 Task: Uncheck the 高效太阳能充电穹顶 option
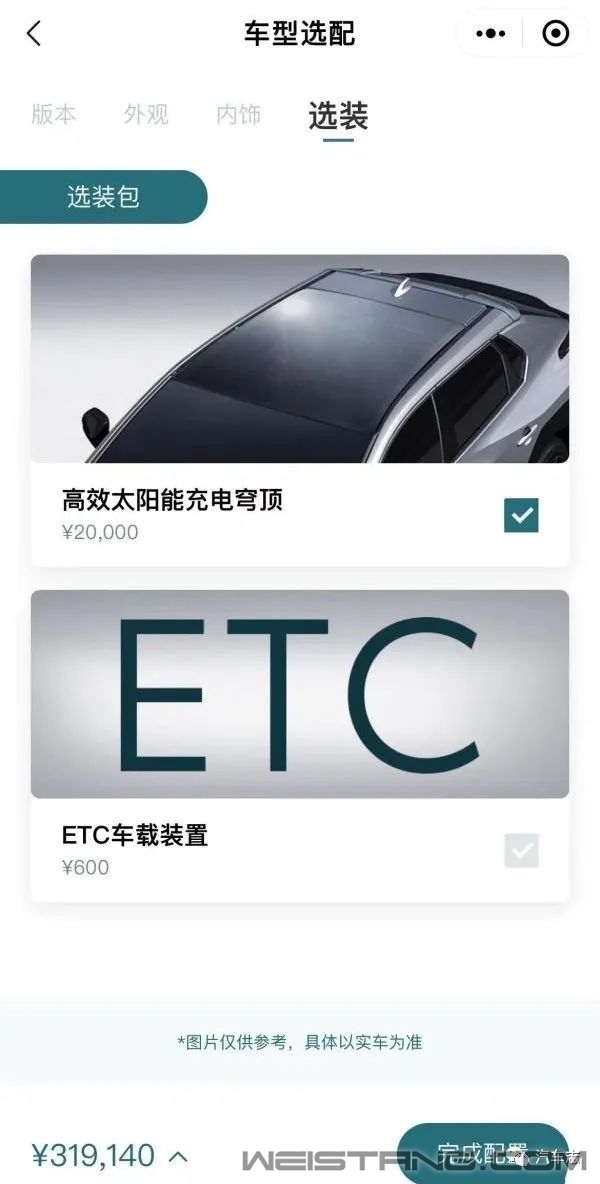522,516
